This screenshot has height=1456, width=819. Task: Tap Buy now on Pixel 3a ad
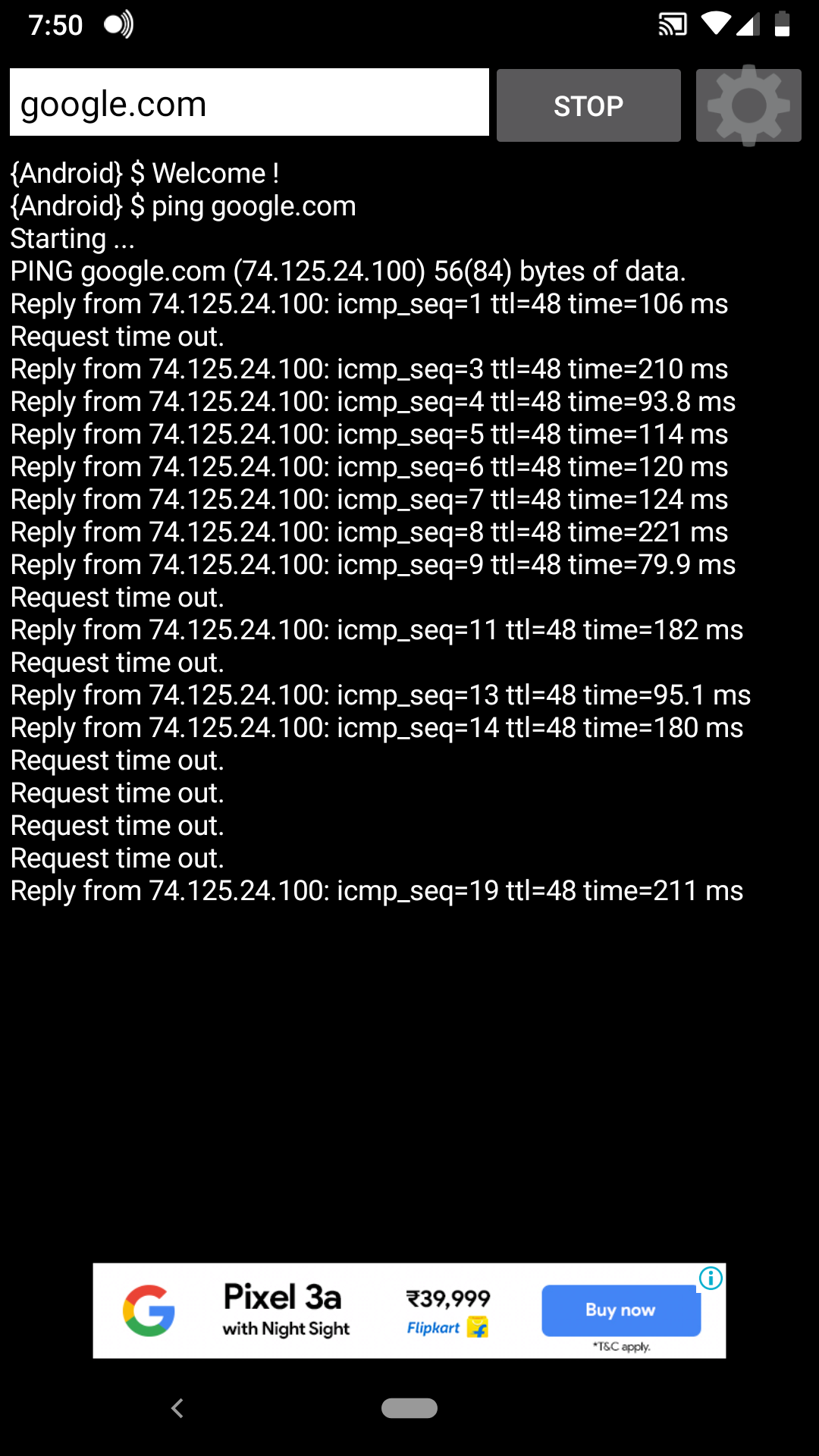point(620,1310)
